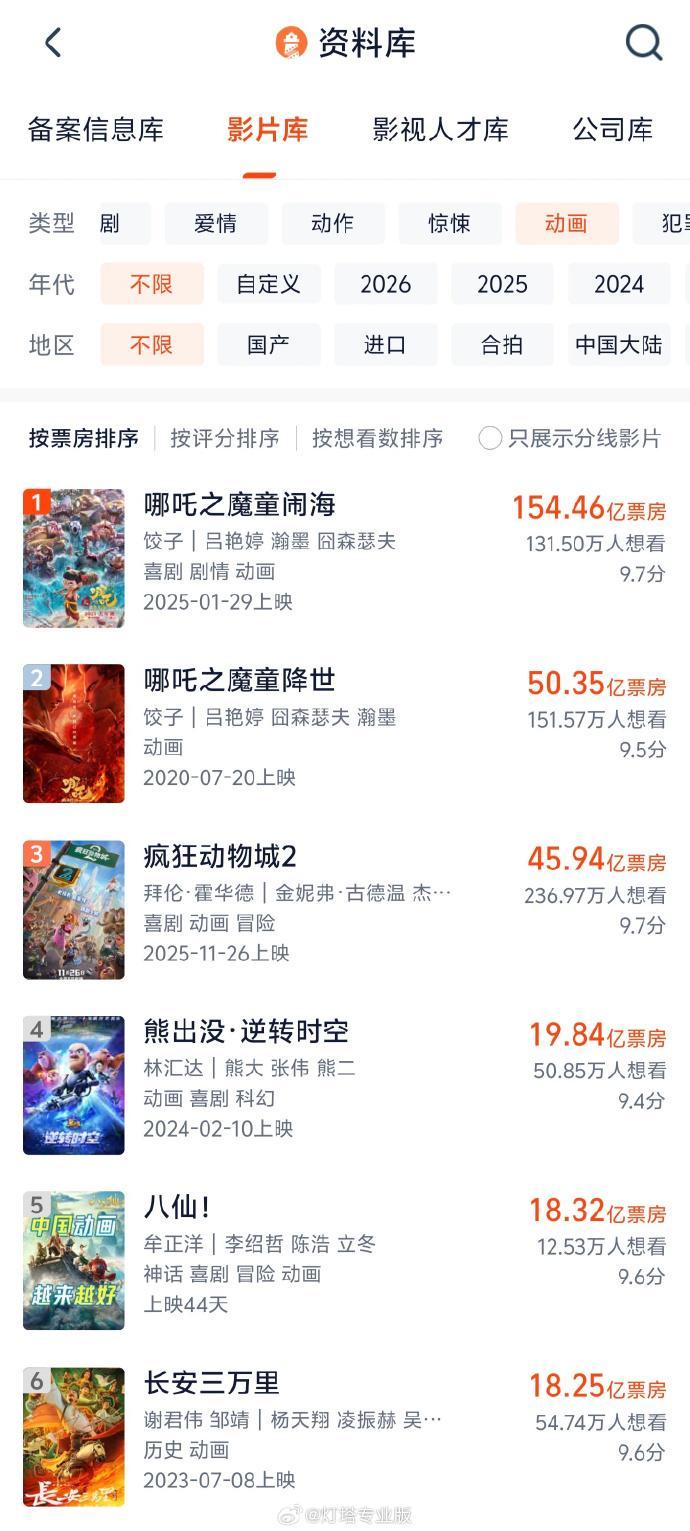This screenshot has height=1531, width=690.
Task: Open the 长安三万里 movie row
Action: pyautogui.click(x=345, y=1436)
